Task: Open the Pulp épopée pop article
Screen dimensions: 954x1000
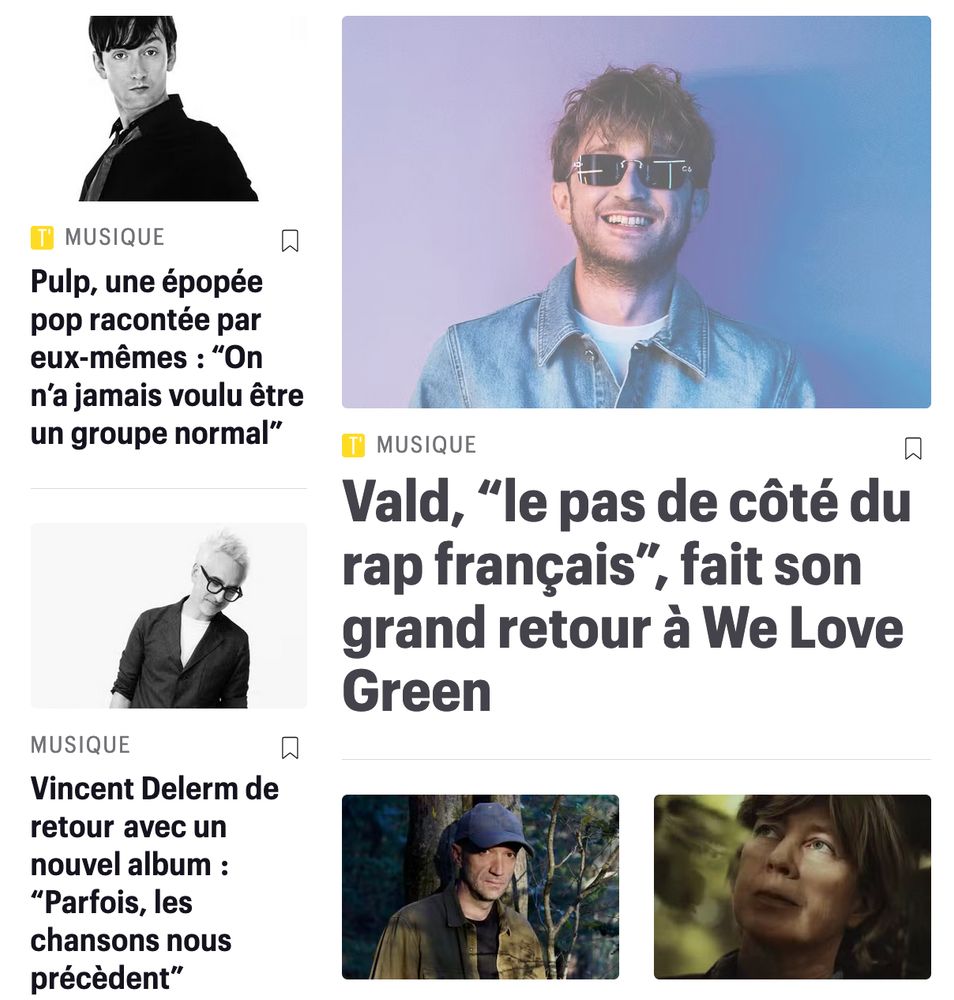Action: point(166,357)
